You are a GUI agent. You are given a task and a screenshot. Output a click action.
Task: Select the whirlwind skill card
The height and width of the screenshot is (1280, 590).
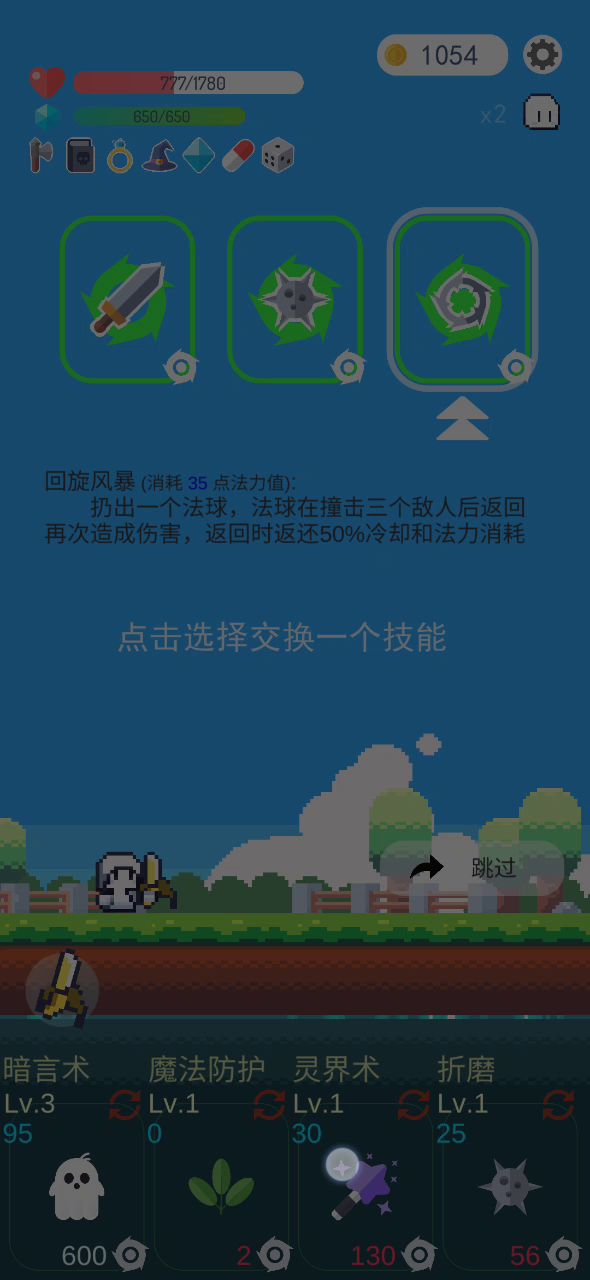coord(462,299)
